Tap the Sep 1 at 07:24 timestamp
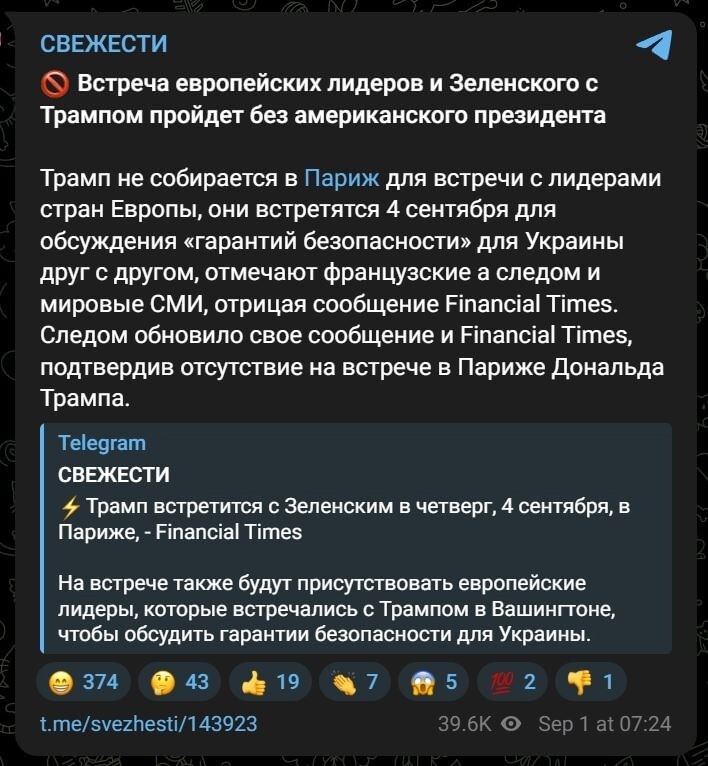 coord(604,723)
